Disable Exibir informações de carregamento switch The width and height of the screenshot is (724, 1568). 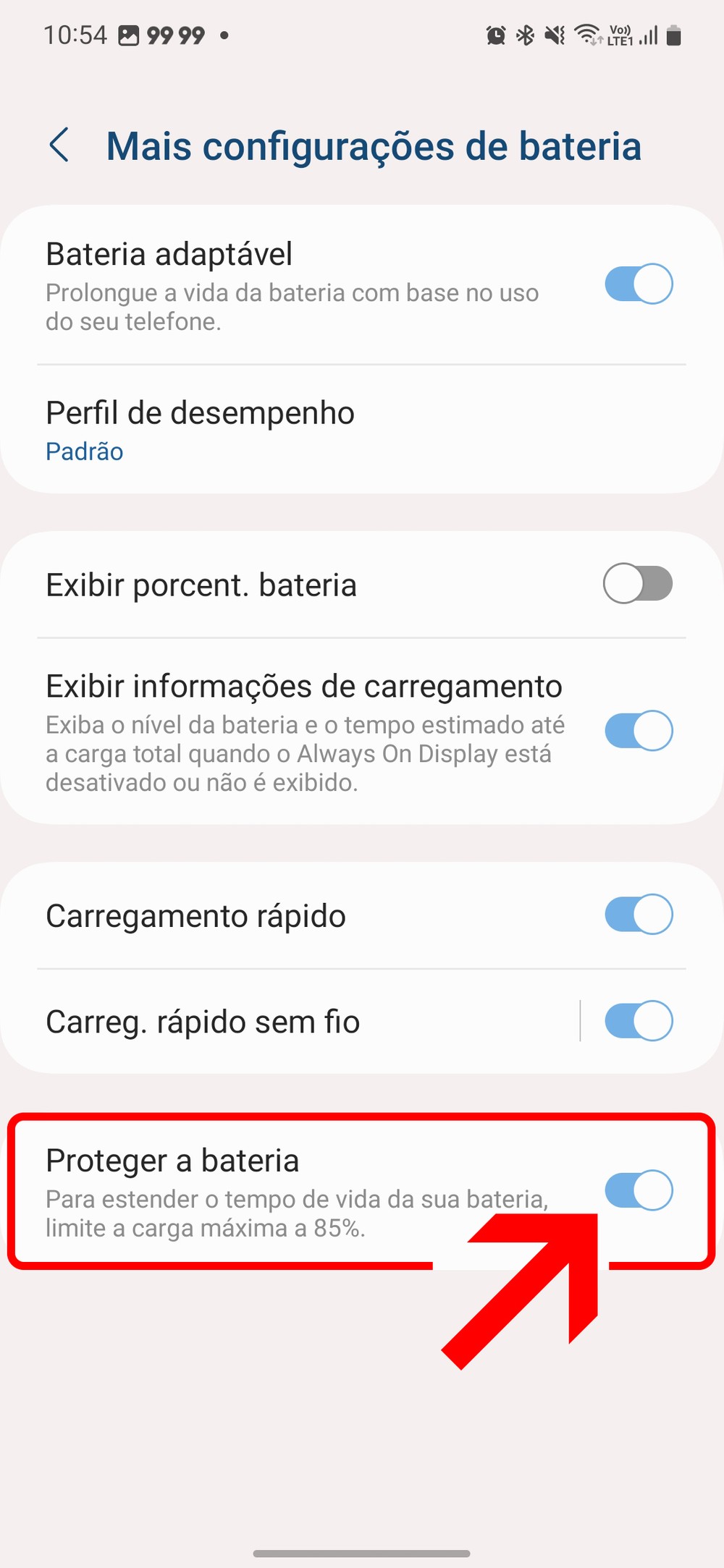coord(638,731)
